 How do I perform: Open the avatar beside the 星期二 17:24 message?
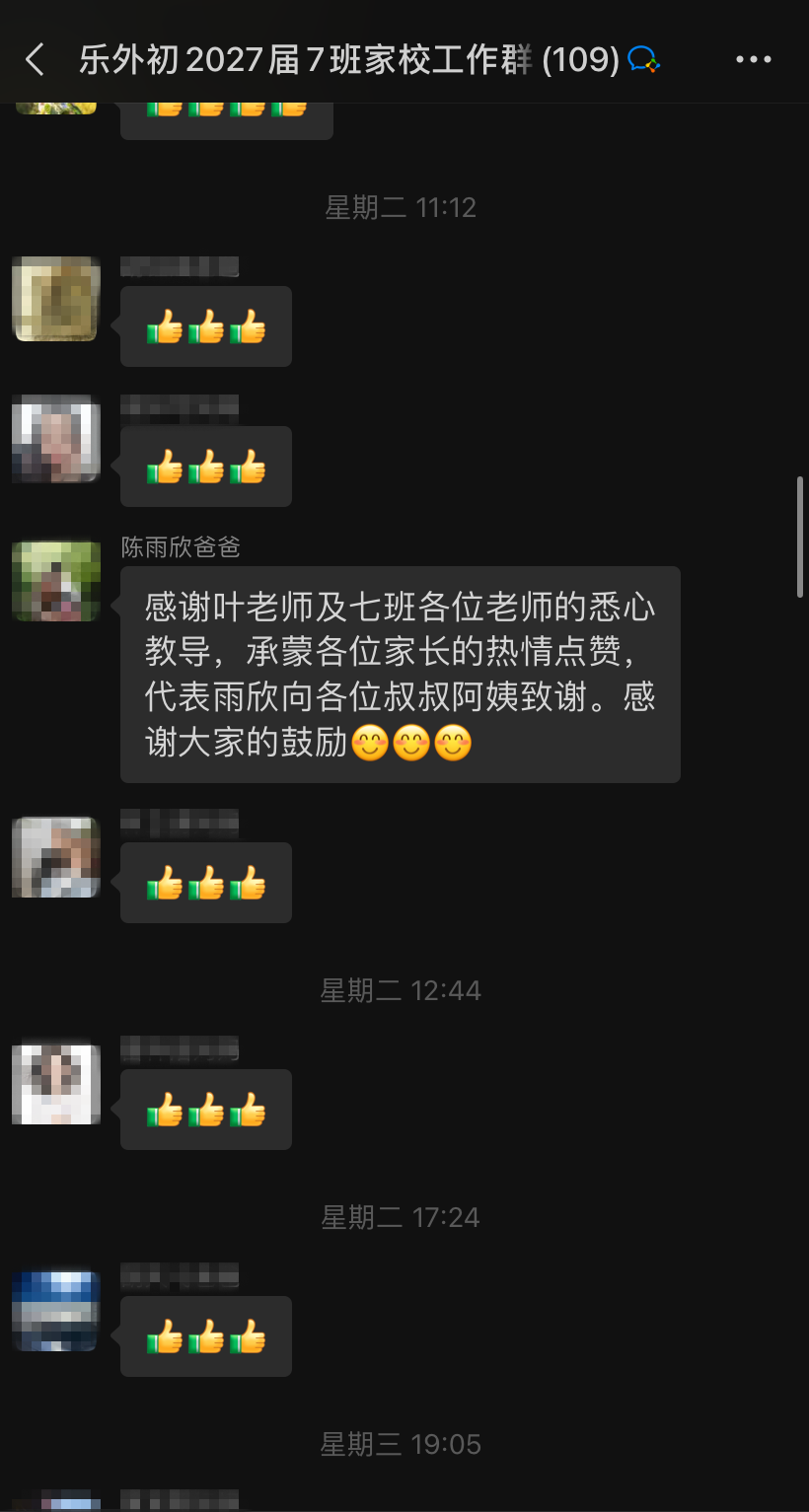point(55,1311)
